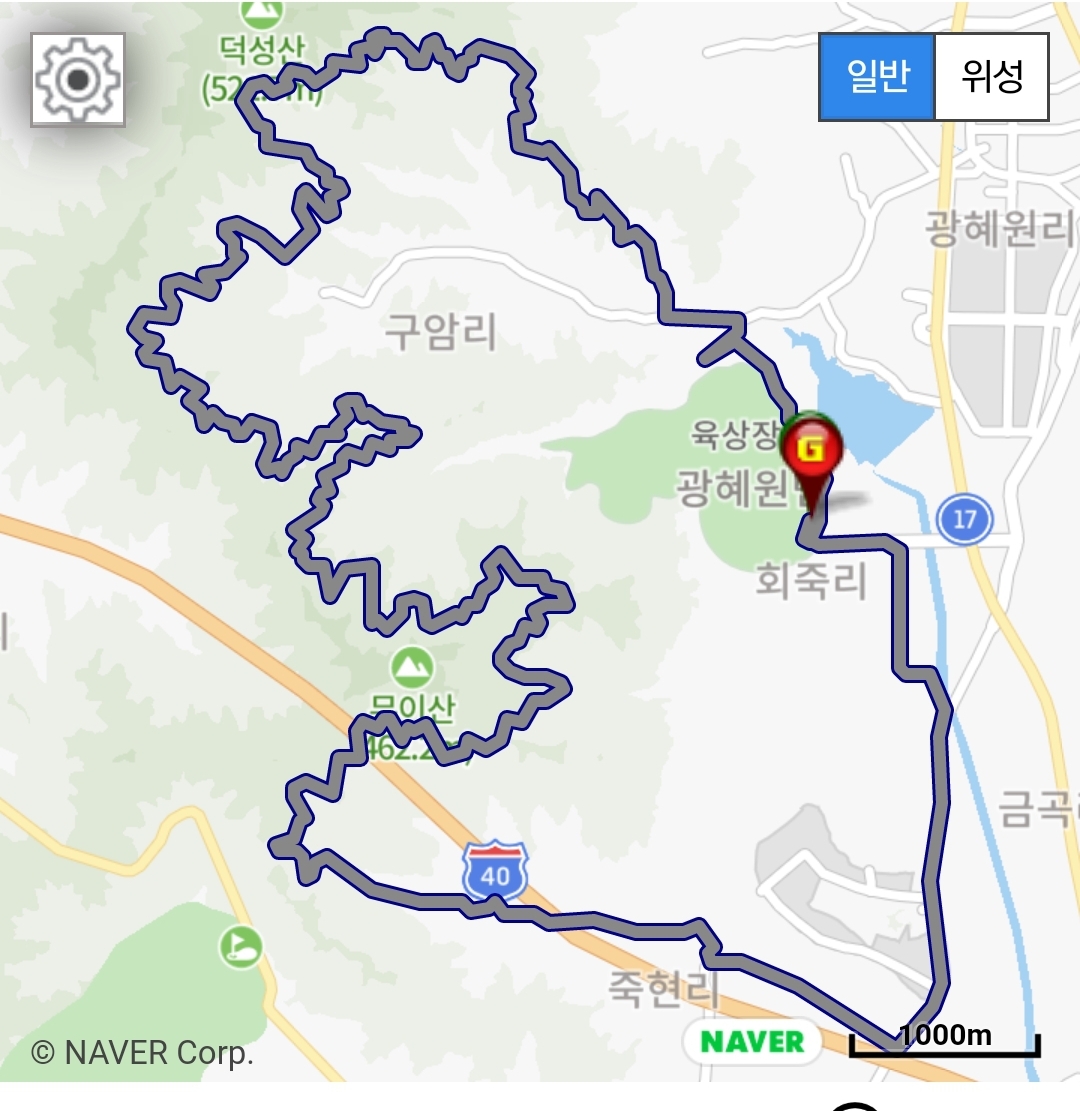This screenshot has width=1080, height=1111.
Task: Switch to 위성 satellite view
Action: (x=991, y=77)
